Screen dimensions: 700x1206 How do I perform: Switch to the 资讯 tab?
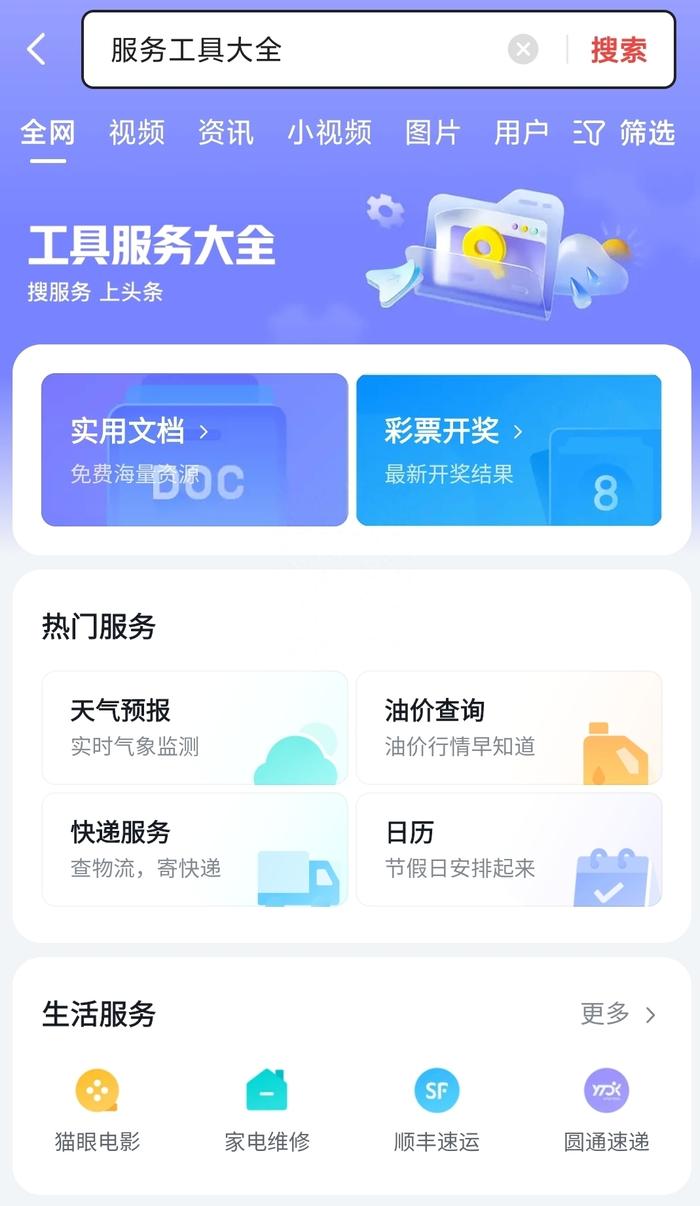pyautogui.click(x=226, y=132)
